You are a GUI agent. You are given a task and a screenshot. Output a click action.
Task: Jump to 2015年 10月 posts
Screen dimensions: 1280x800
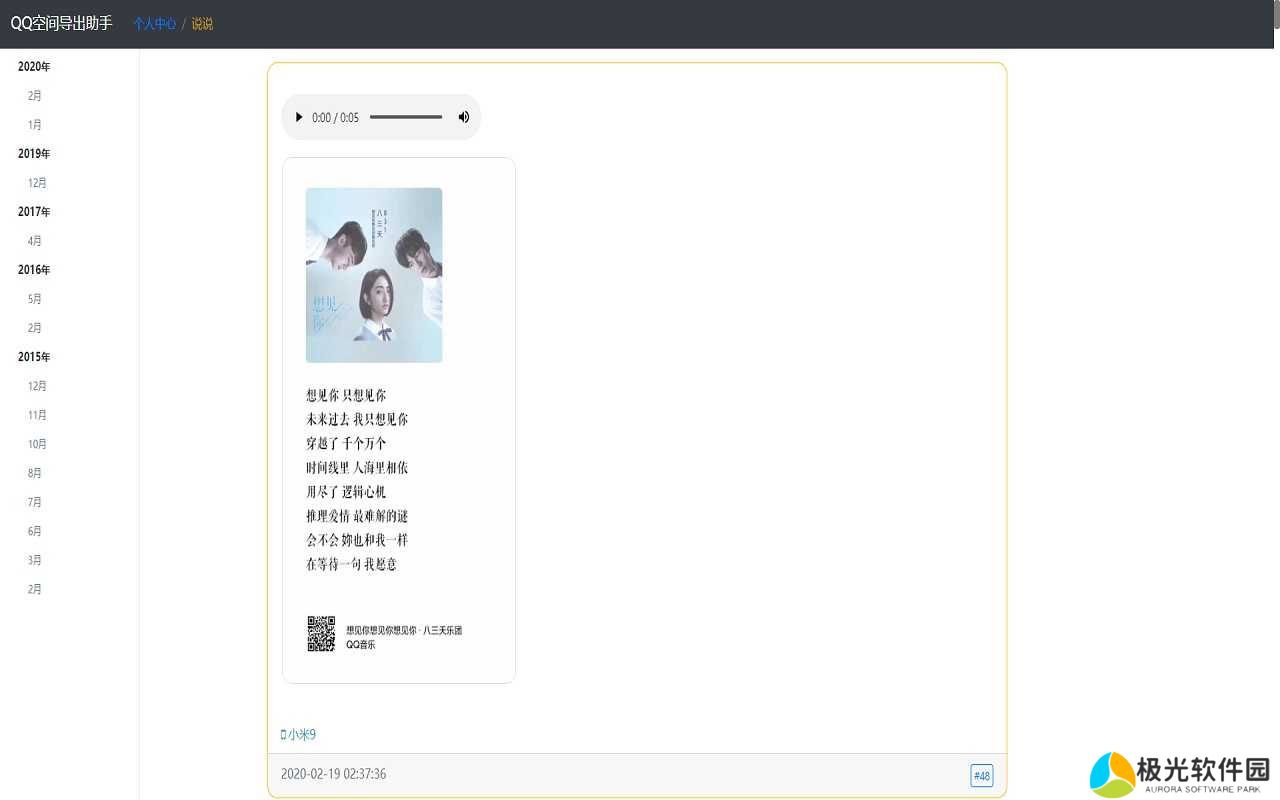37,444
